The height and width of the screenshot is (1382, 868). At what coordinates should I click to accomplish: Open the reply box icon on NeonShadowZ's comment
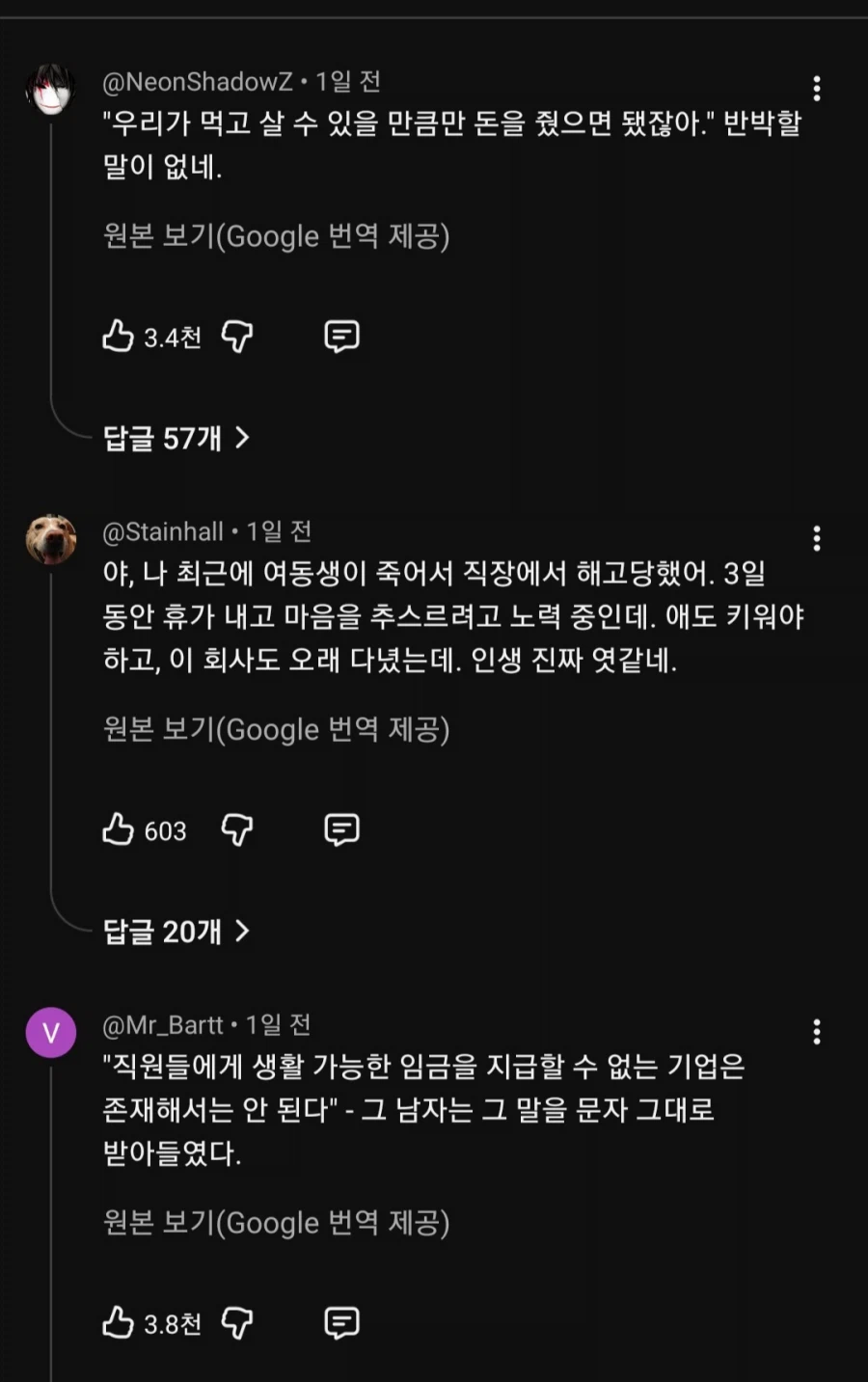tap(341, 336)
